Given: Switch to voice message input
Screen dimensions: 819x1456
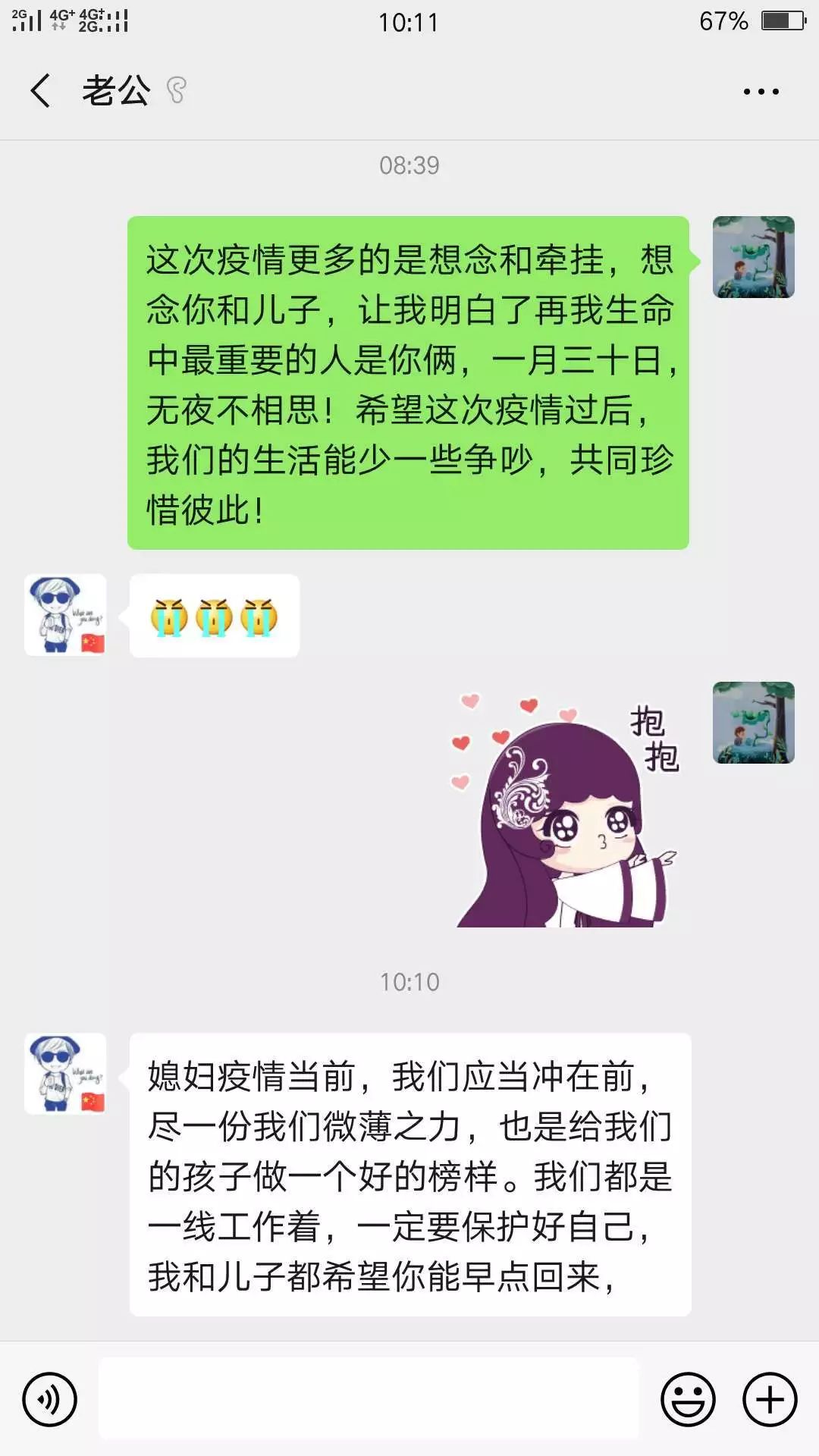Looking at the screenshot, I should point(50,1399).
